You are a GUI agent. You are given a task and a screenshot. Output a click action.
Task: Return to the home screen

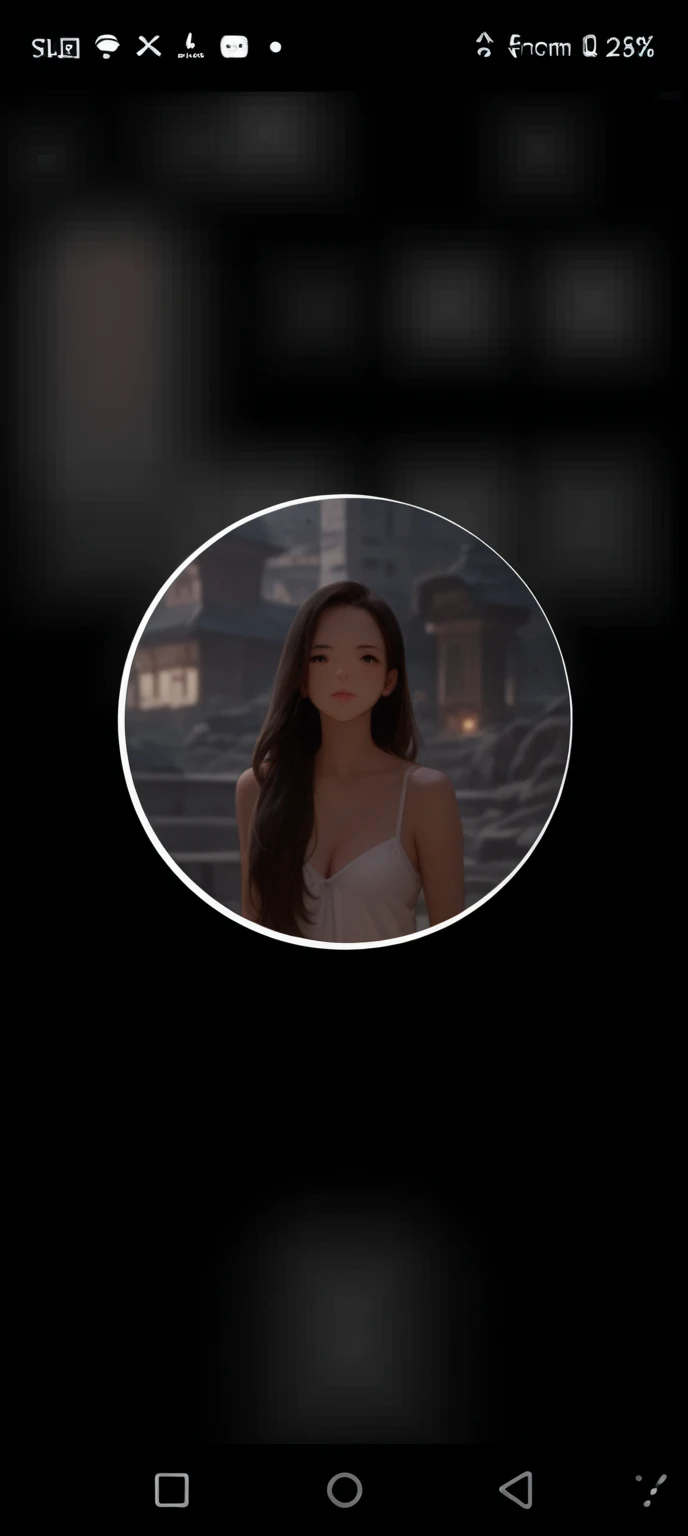[344, 1490]
